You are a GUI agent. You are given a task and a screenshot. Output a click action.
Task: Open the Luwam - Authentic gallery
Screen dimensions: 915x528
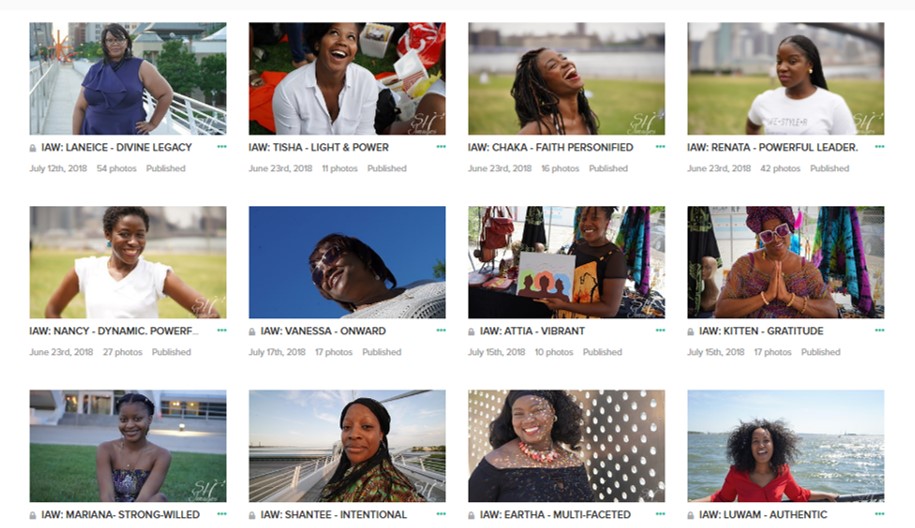pyautogui.click(x=785, y=445)
